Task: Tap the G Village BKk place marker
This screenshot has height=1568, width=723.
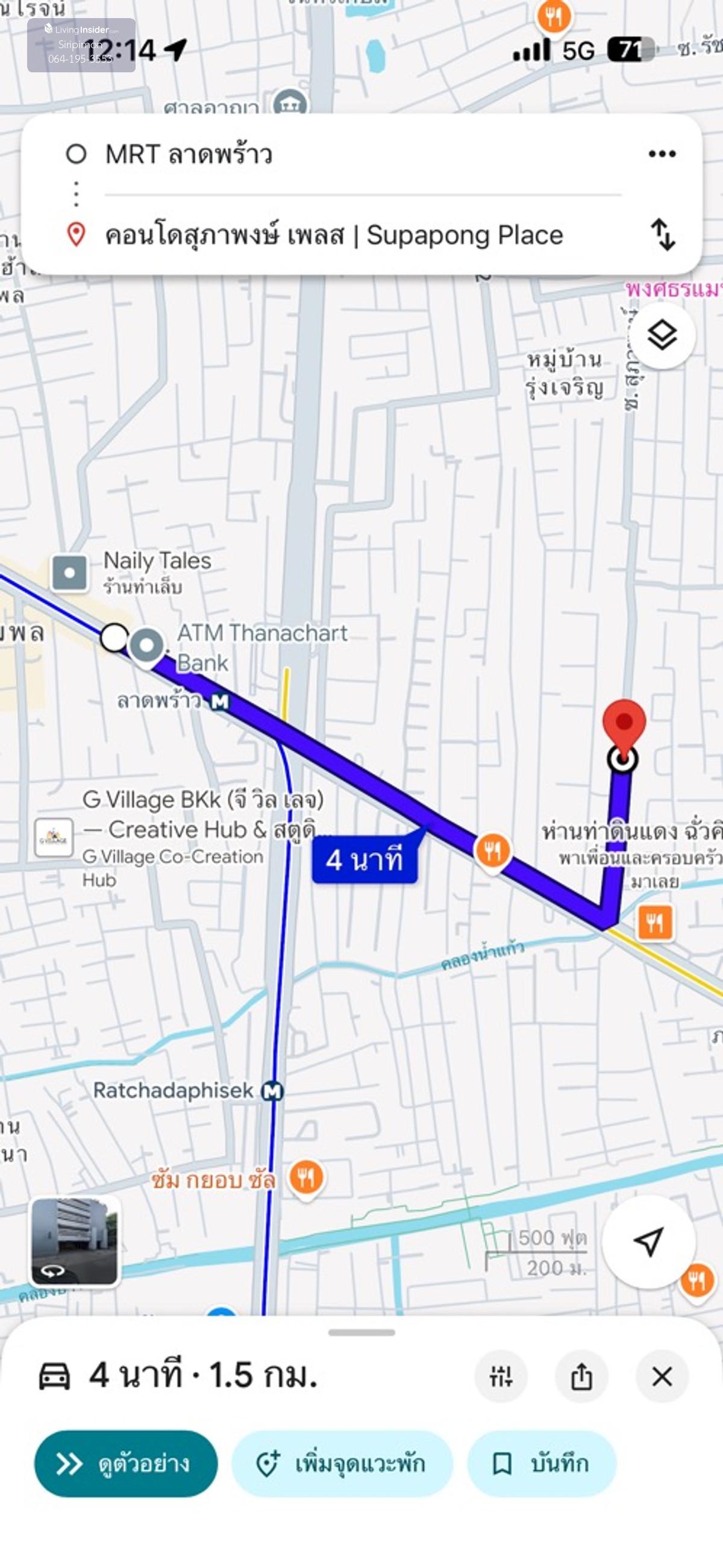Action: [54, 838]
